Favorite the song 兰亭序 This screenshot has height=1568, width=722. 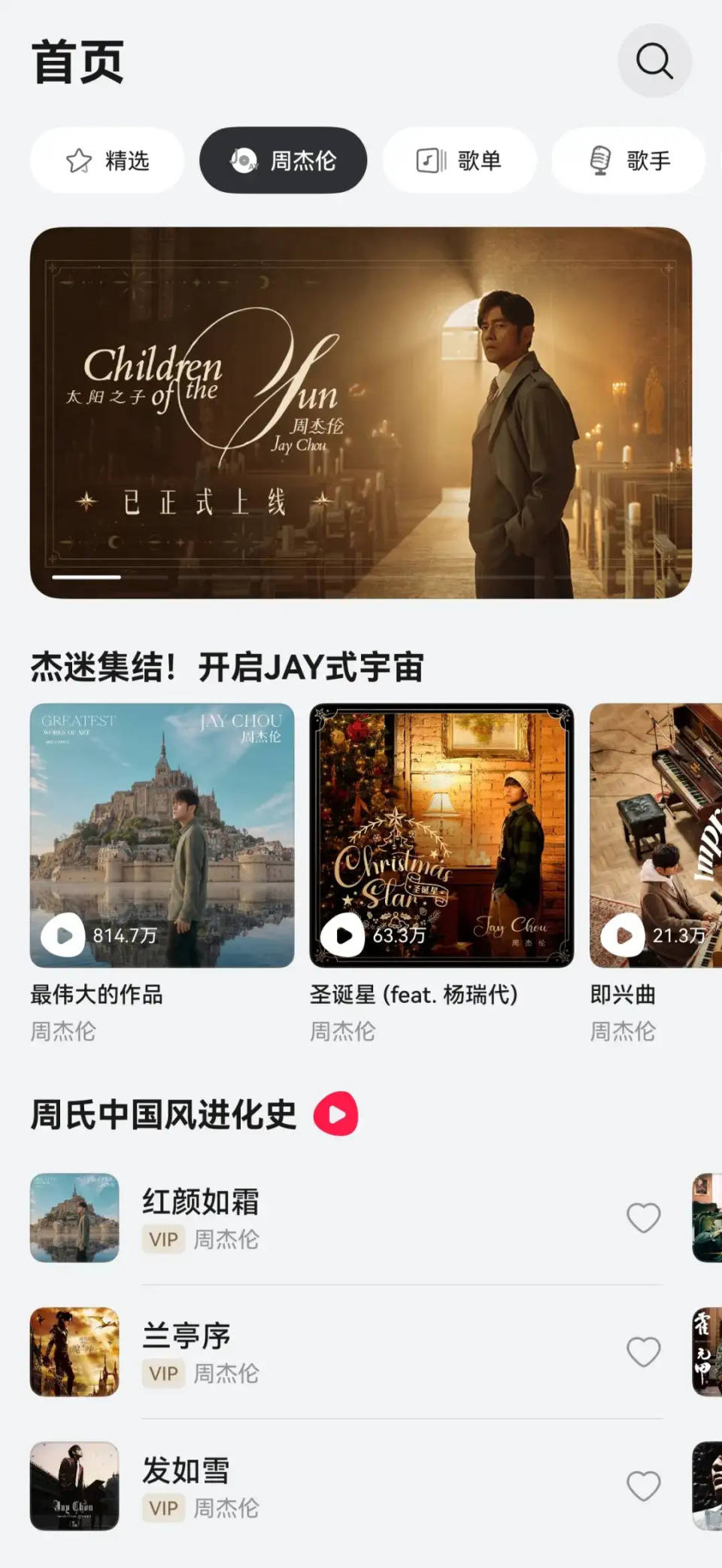[x=644, y=1352]
